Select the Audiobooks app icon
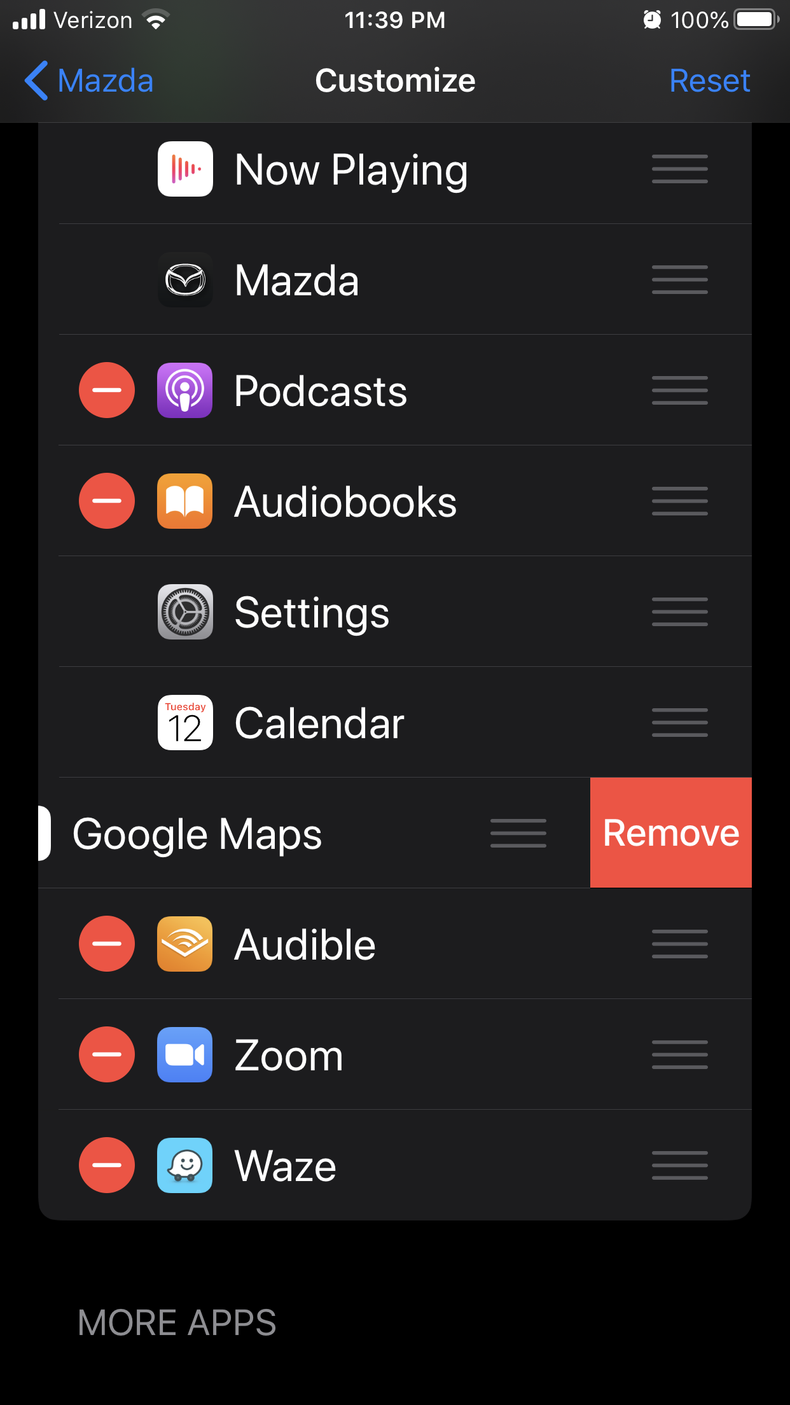Screen dimensions: 790x1405 (x=185, y=501)
